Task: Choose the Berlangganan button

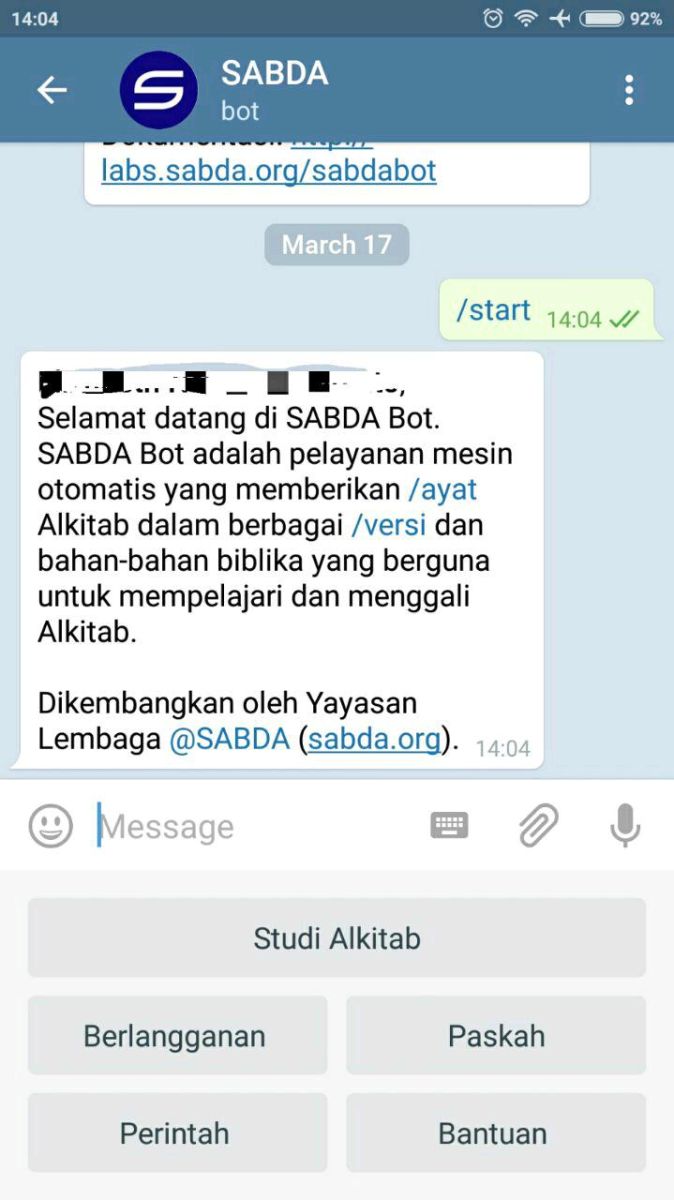Action: (x=177, y=1035)
